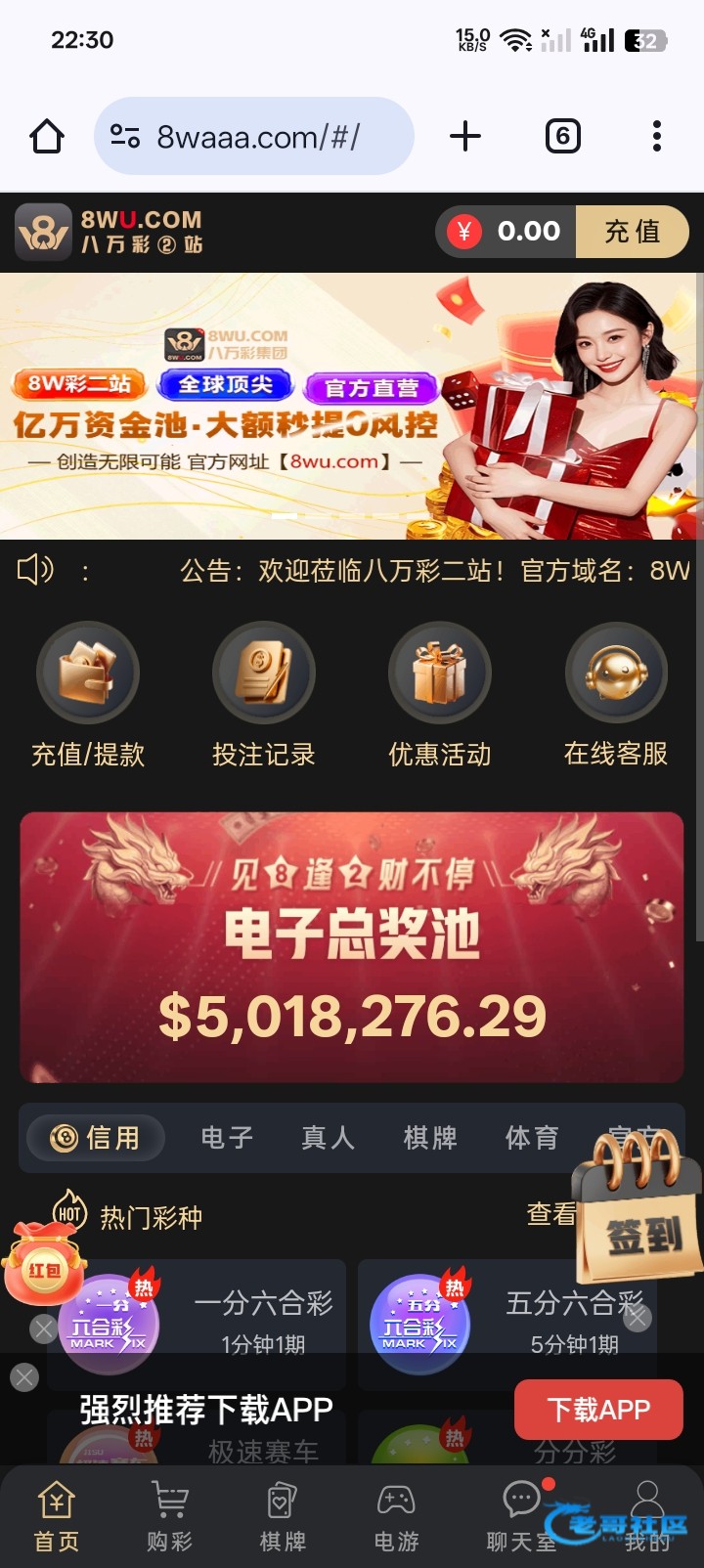This screenshot has height=1568, width=704.
Task: Select the 棋牌 category tab
Action: pyautogui.click(x=430, y=1138)
